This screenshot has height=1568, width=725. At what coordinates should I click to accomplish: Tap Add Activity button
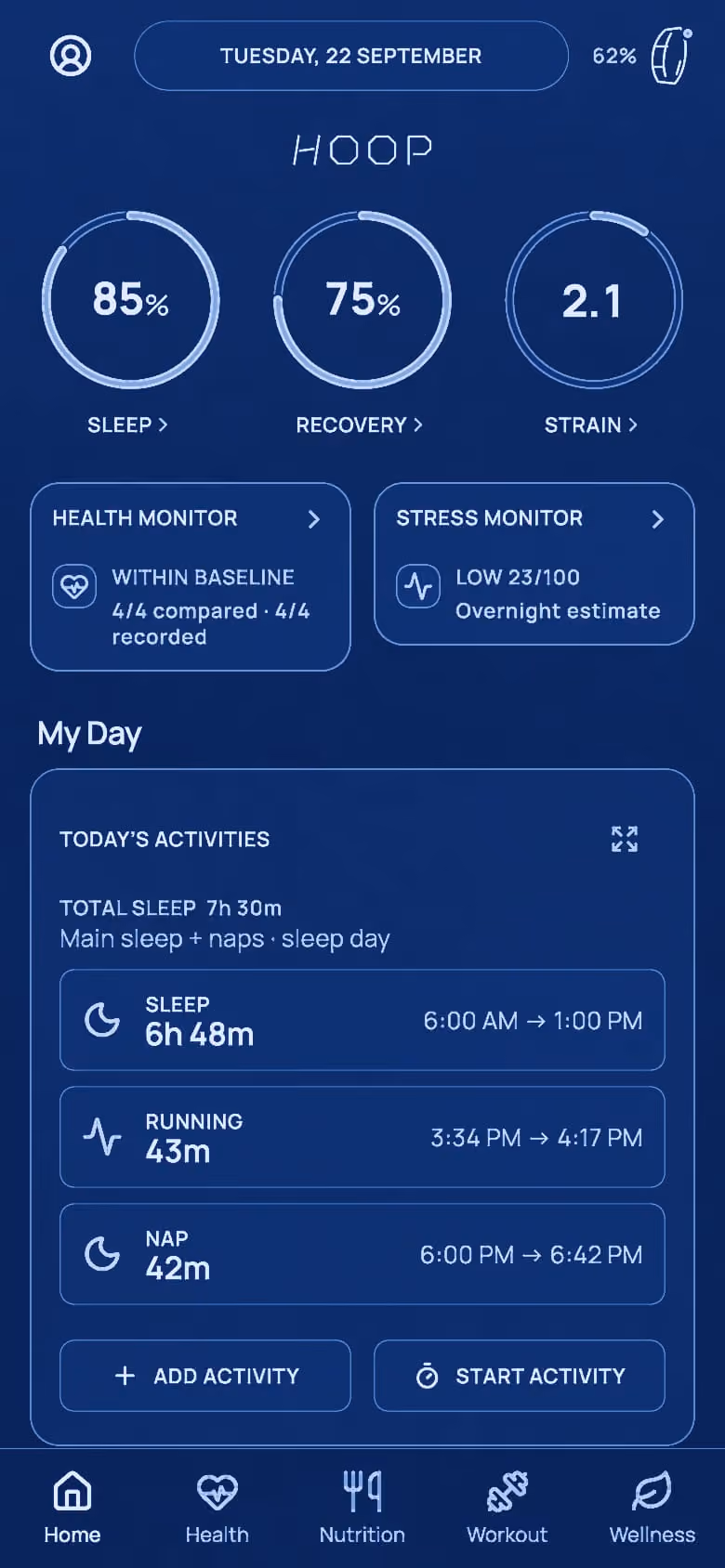coord(205,1376)
